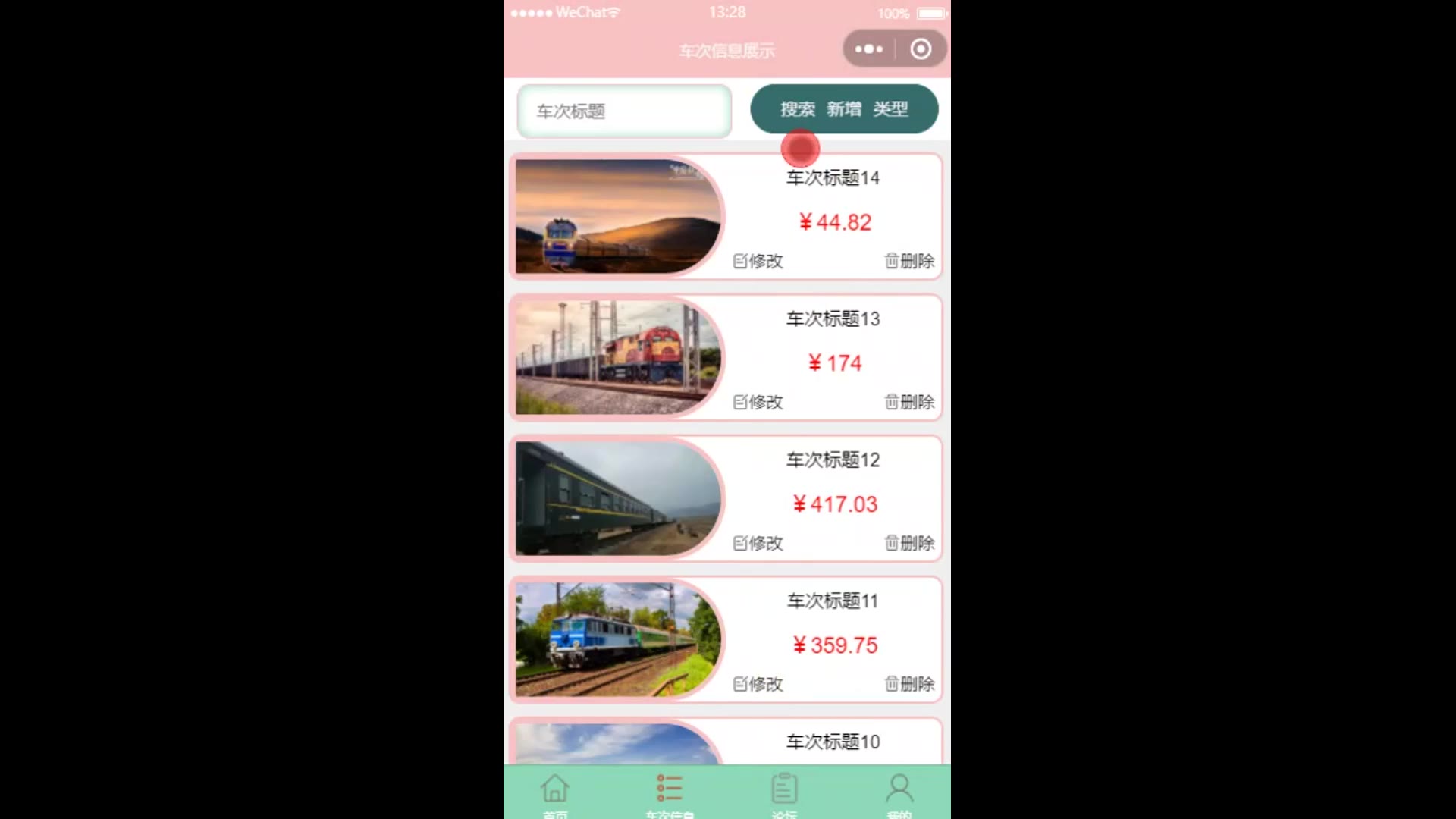Switch to the 论坛 forum tab
The width and height of the screenshot is (1456, 819).
pyautogui.click(x=784, y=792)
